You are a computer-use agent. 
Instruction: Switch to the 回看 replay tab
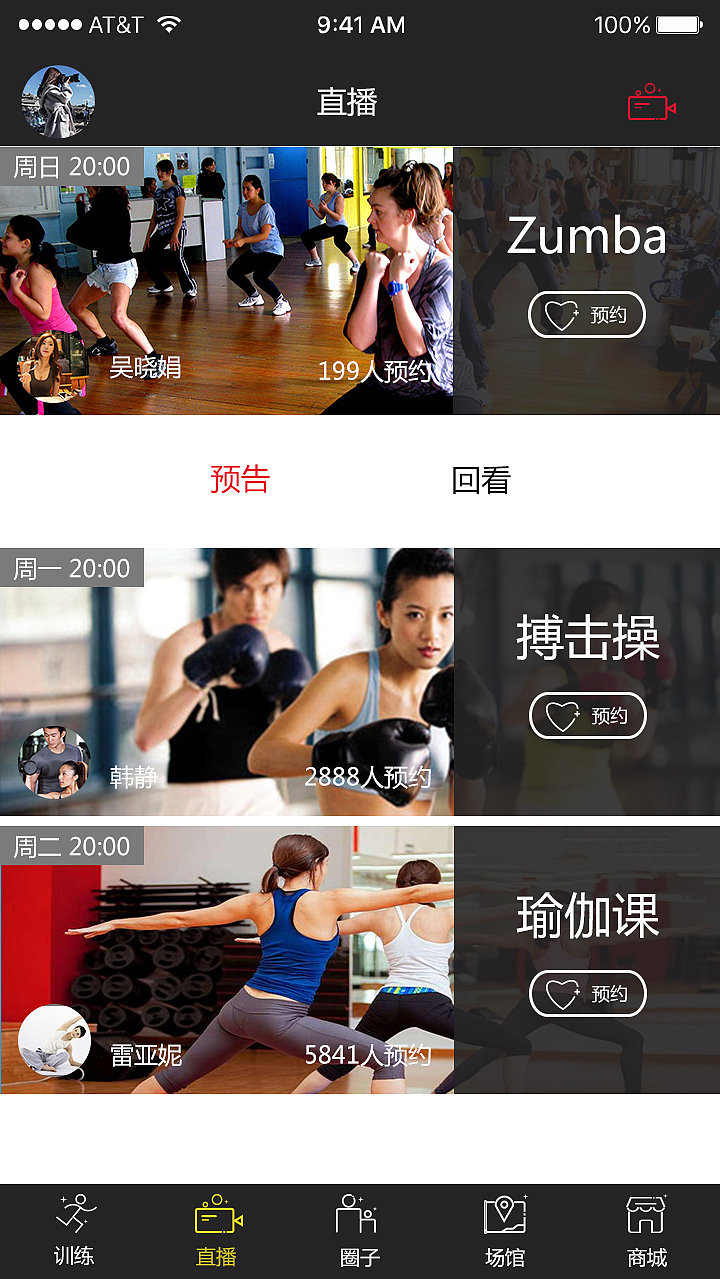click(481, 481)
